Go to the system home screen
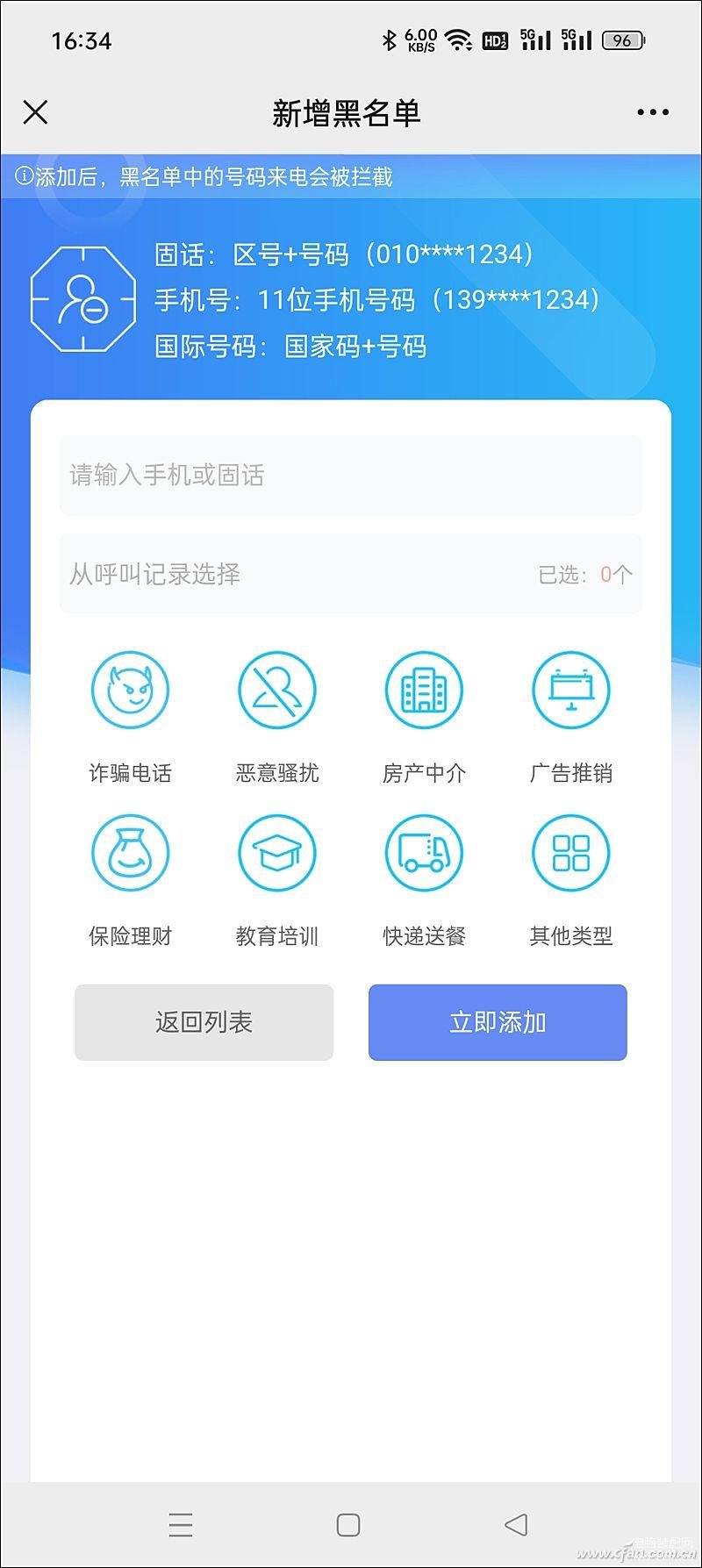The image size is (702, 1568). point(348,1525)
